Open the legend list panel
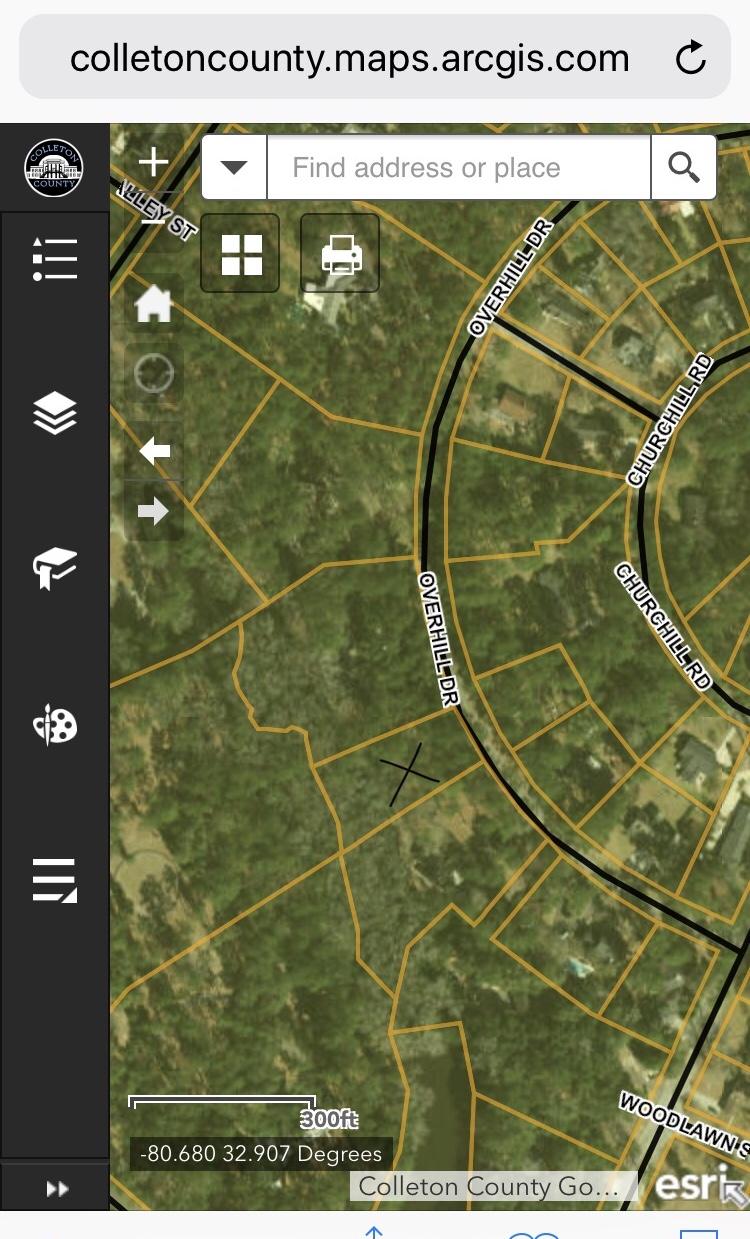 [55, 258]
